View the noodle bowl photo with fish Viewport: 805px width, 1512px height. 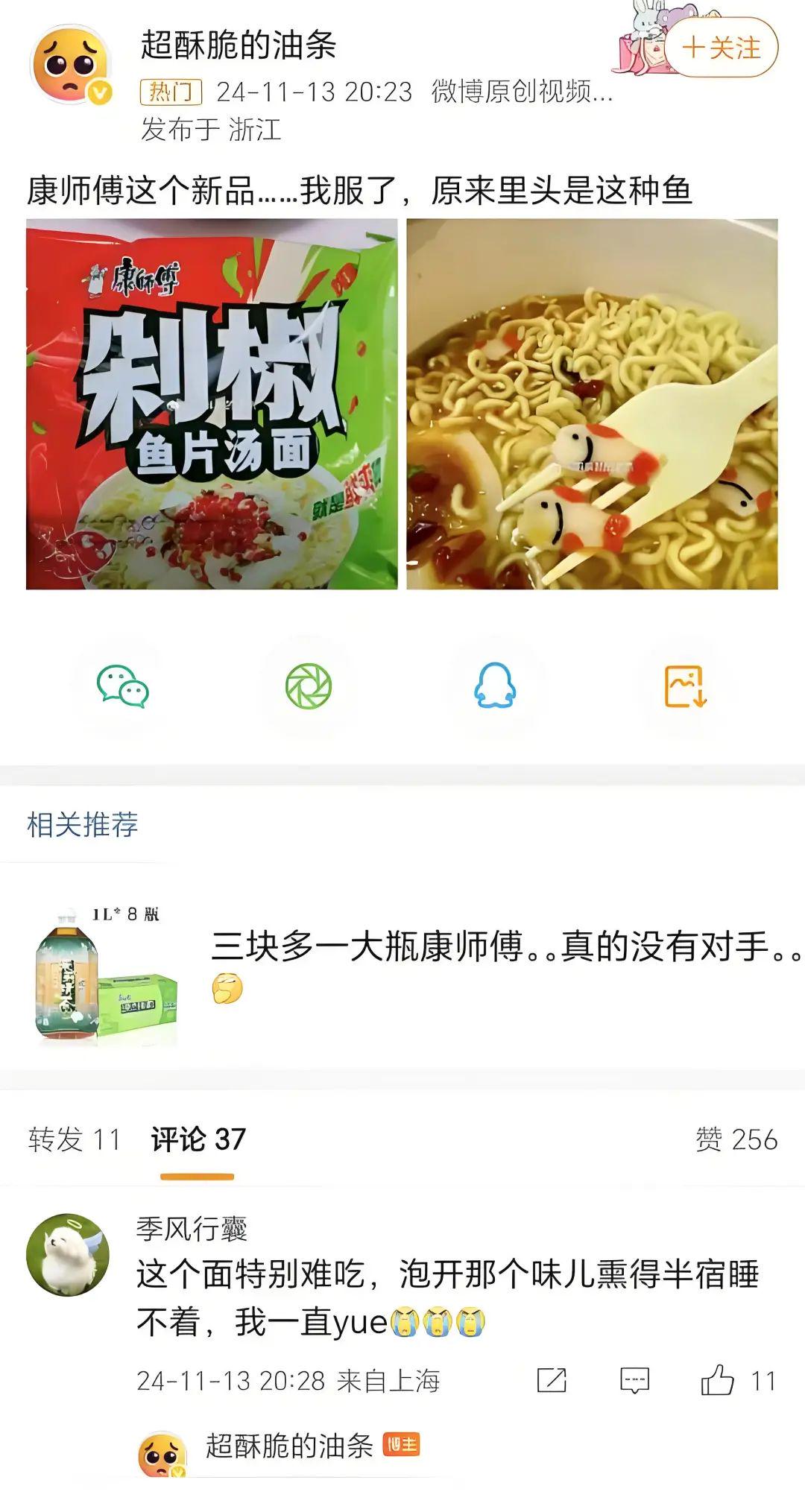[592, 404]
